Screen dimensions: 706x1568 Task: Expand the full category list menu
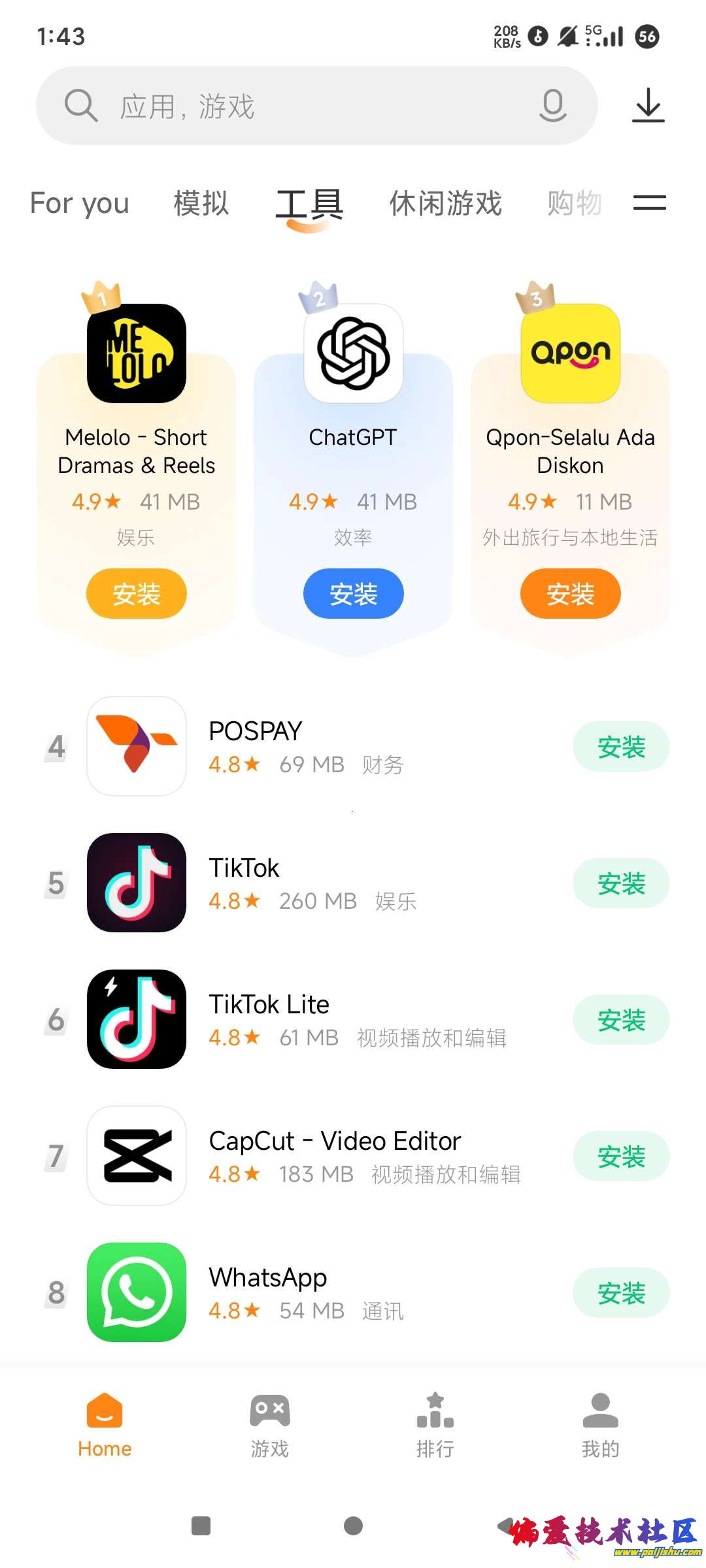[649, 203]
